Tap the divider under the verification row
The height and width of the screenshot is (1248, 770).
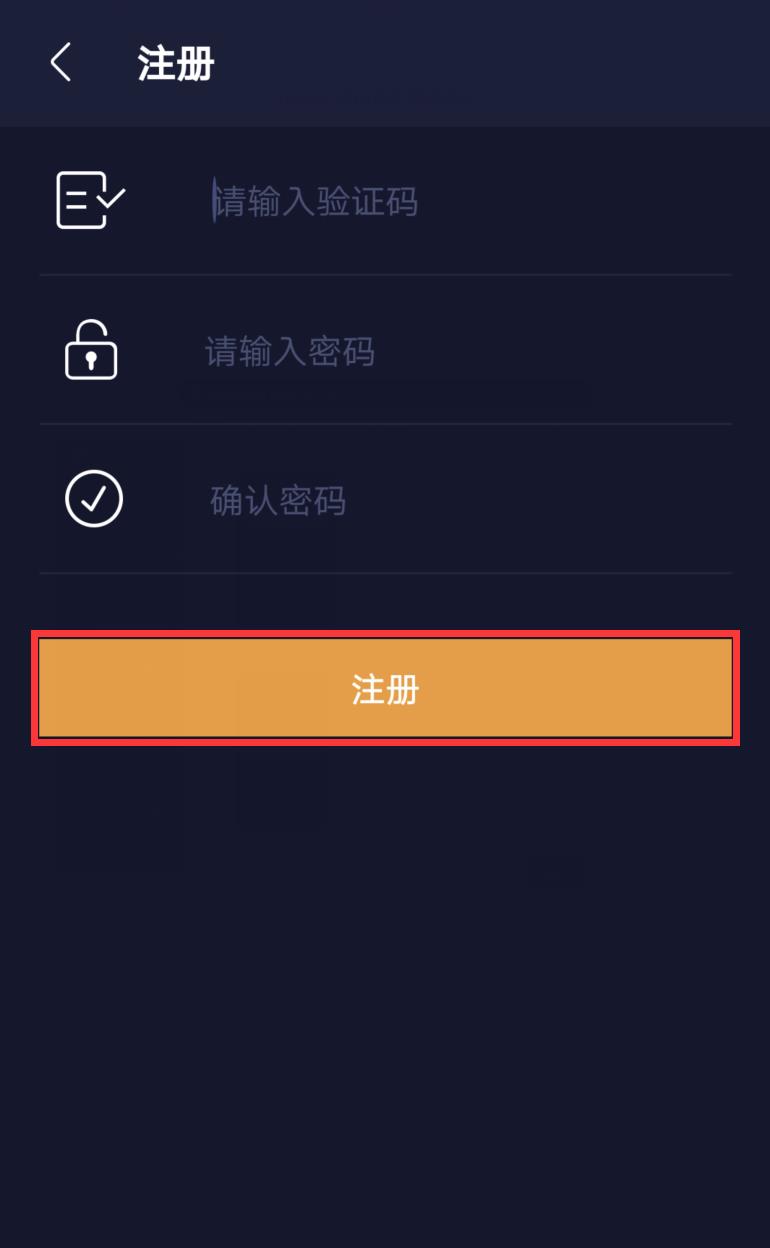click(385, 272)
